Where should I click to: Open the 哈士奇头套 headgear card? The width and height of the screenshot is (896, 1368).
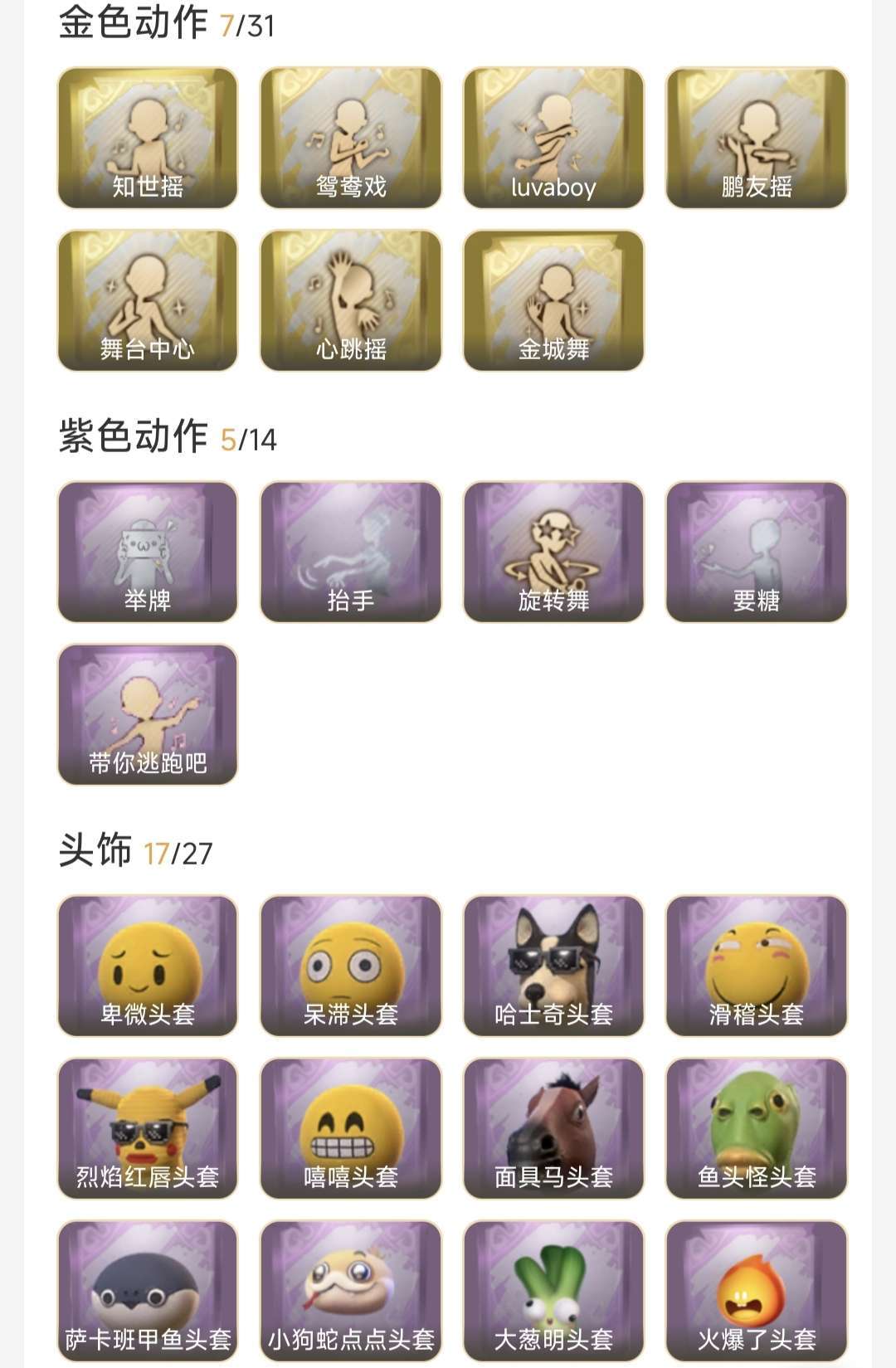553,966
